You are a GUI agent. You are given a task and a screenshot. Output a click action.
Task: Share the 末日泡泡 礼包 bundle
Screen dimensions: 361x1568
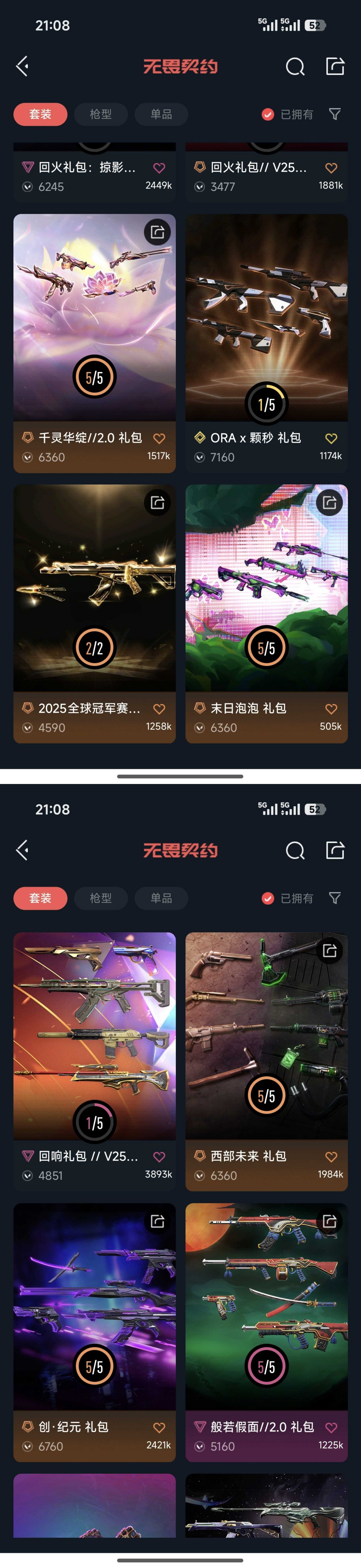click(x=329, y=502)
